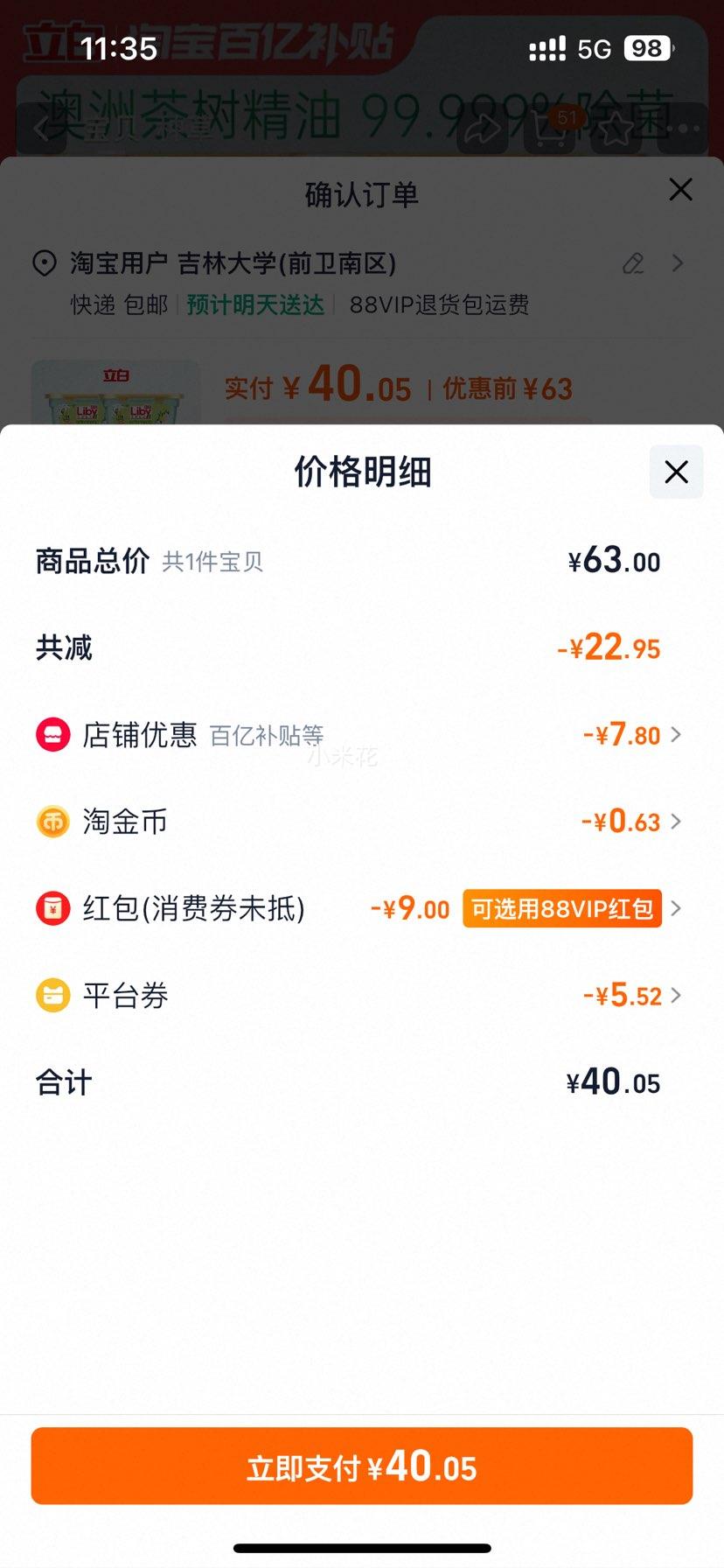
Task: Tap 立即支付 ¥40.05 to pay
Action: click(x=362, y=1467)
